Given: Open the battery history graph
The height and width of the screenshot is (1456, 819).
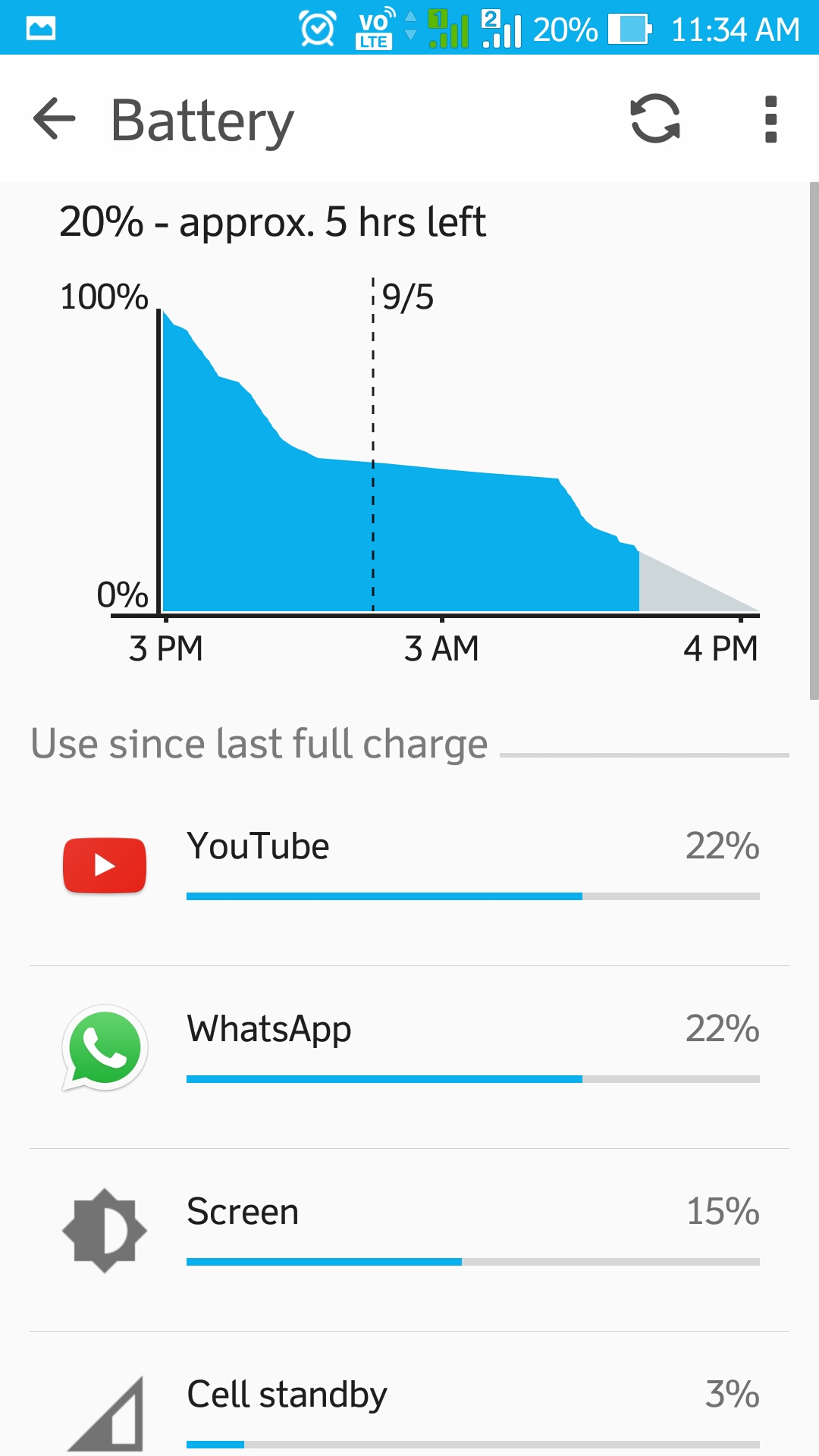Looking at the screenshot, I should (x=409, y=436).
